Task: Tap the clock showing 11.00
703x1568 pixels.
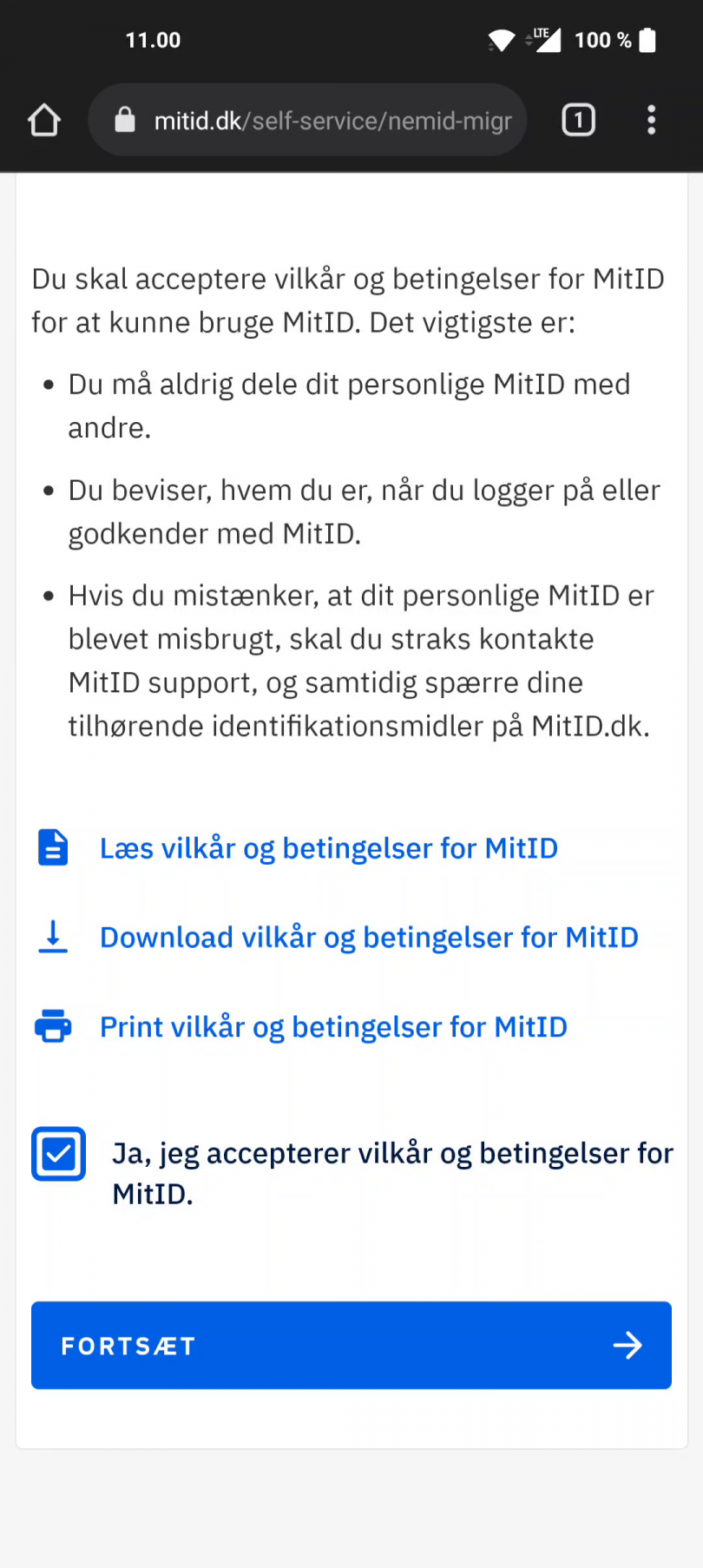Action: 153,39
